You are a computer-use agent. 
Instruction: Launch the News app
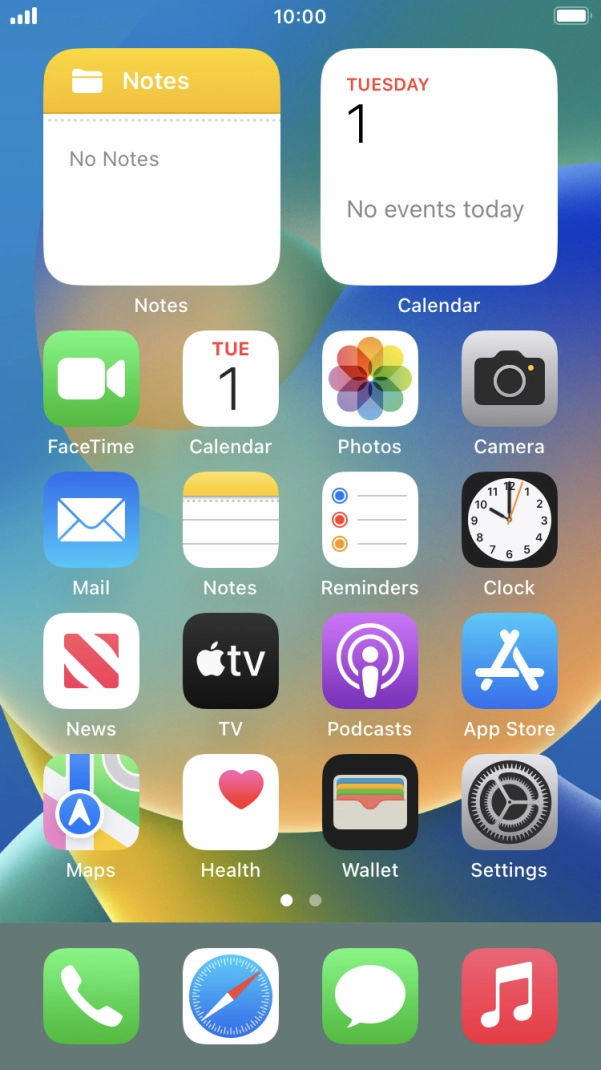click(91, 661)
